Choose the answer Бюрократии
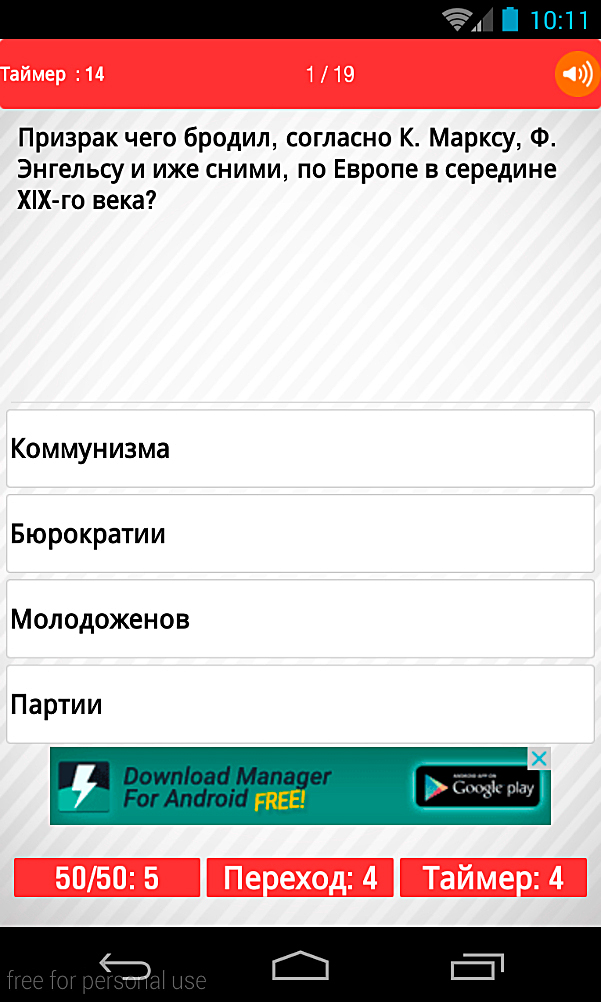The height and width of the screenshot is (1002, 601). (x=300, y=534)
